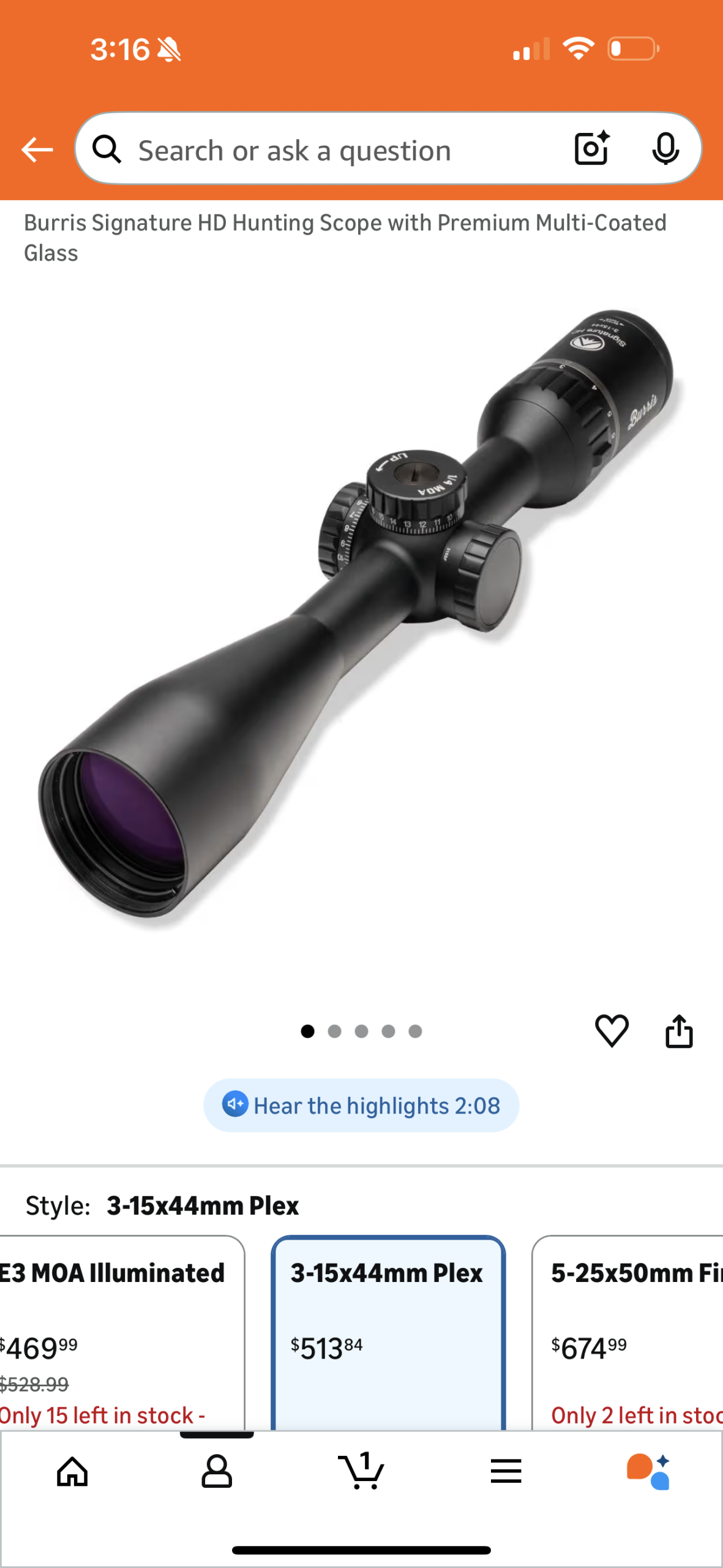Play Hear the highlights audio
The height and width of the screenshot is (1568, 723).
pyautogui.click(x=360, y=1106)
